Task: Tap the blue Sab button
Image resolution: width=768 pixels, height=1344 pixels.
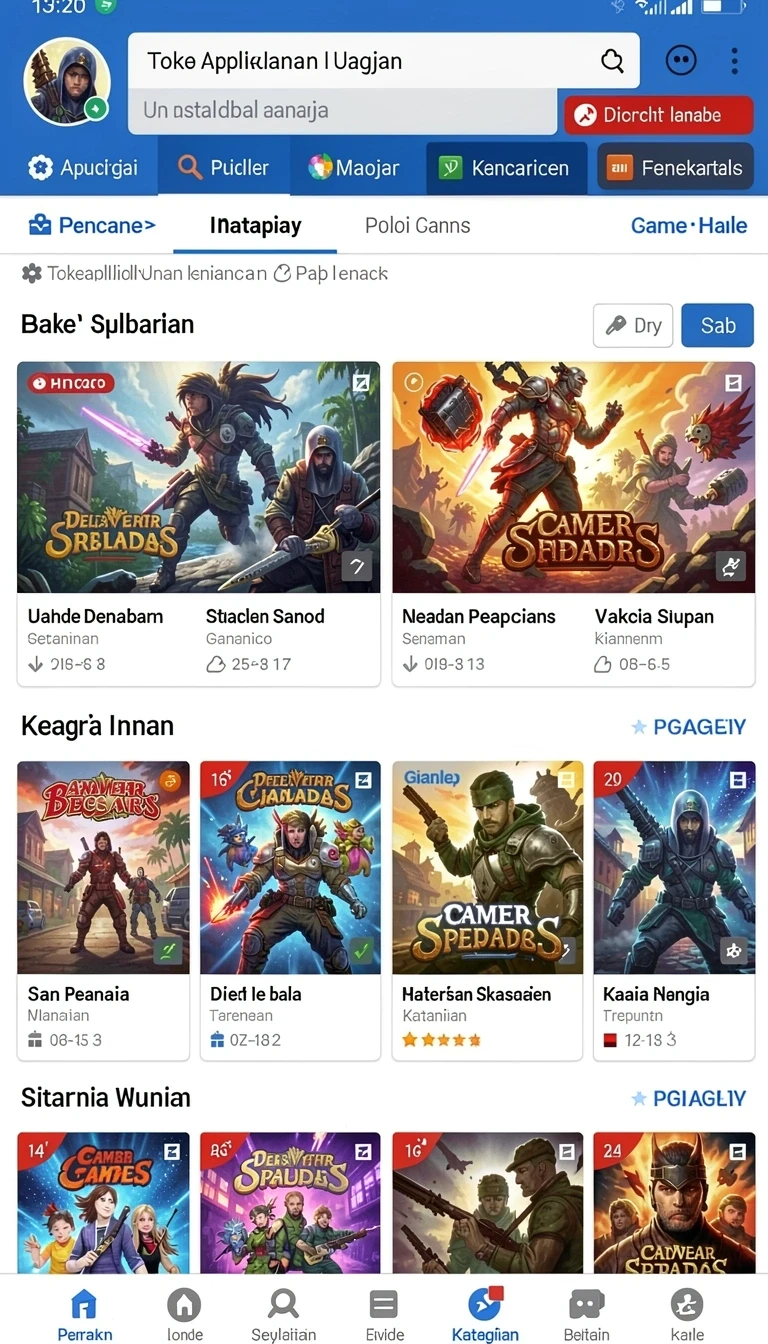Action: (717, 326)
